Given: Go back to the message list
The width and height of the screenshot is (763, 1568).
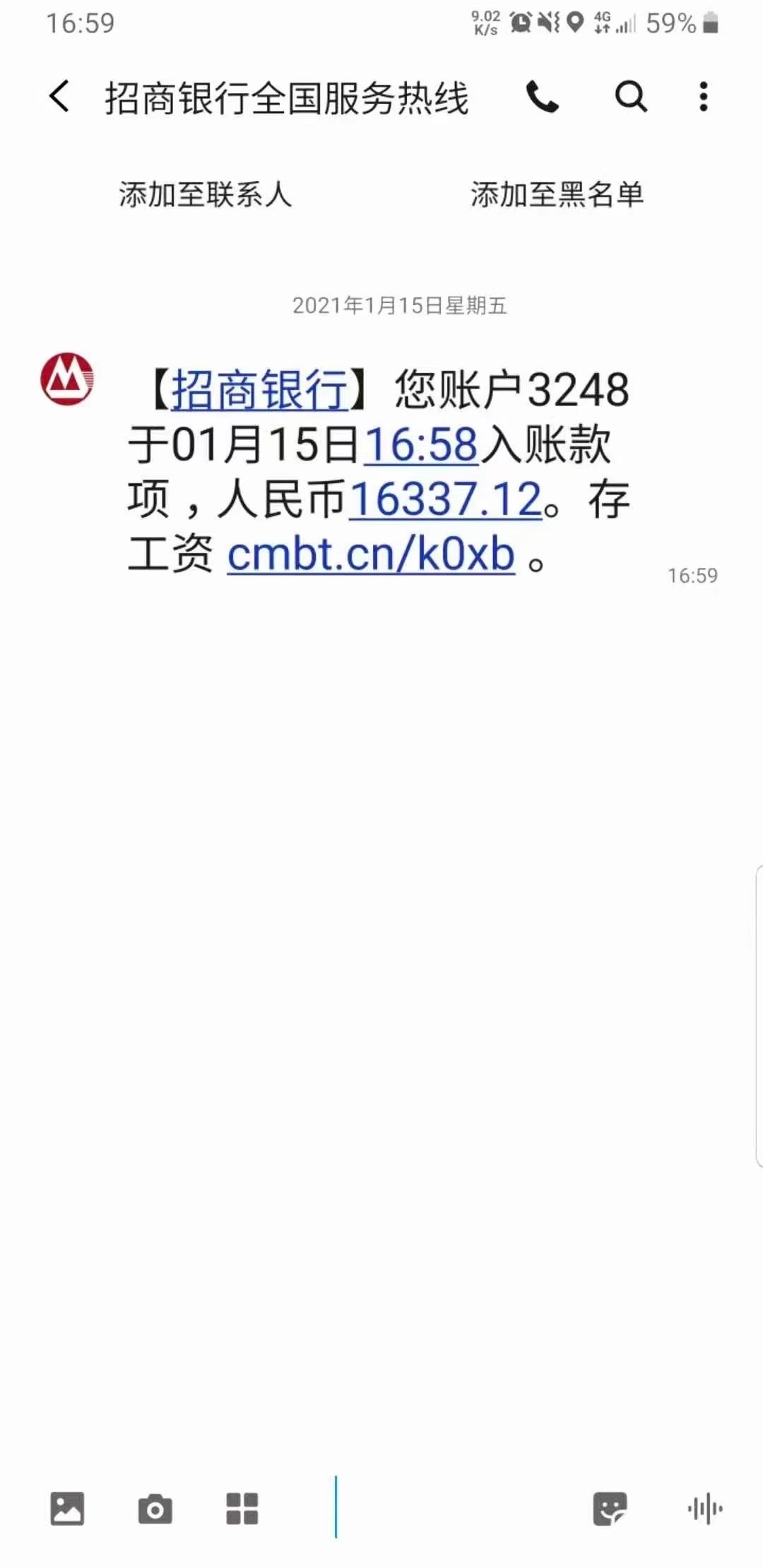Looking at the screenshot, I should [59, 96].
